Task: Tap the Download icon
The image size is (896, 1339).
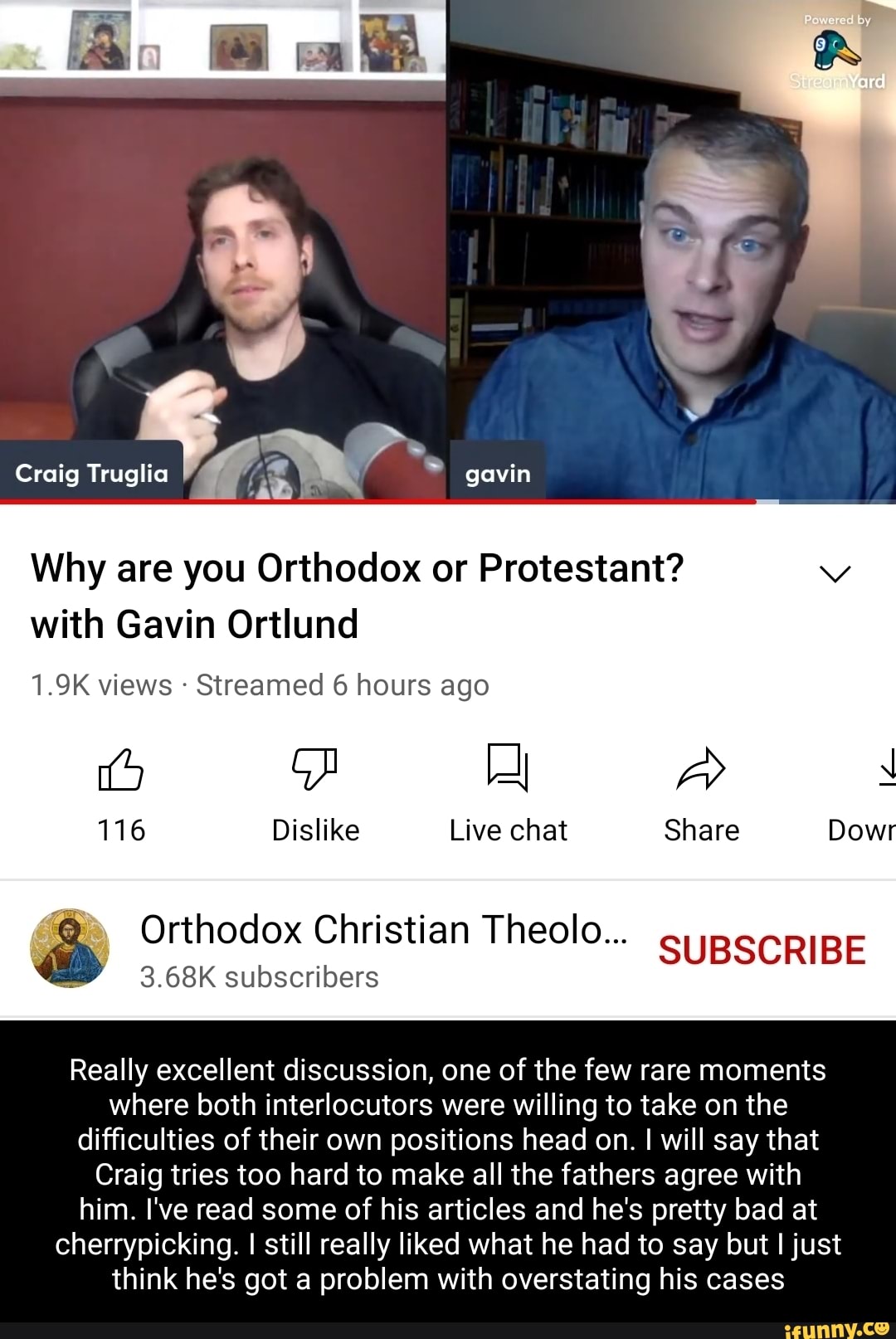Action: click(x=887, y=772)
